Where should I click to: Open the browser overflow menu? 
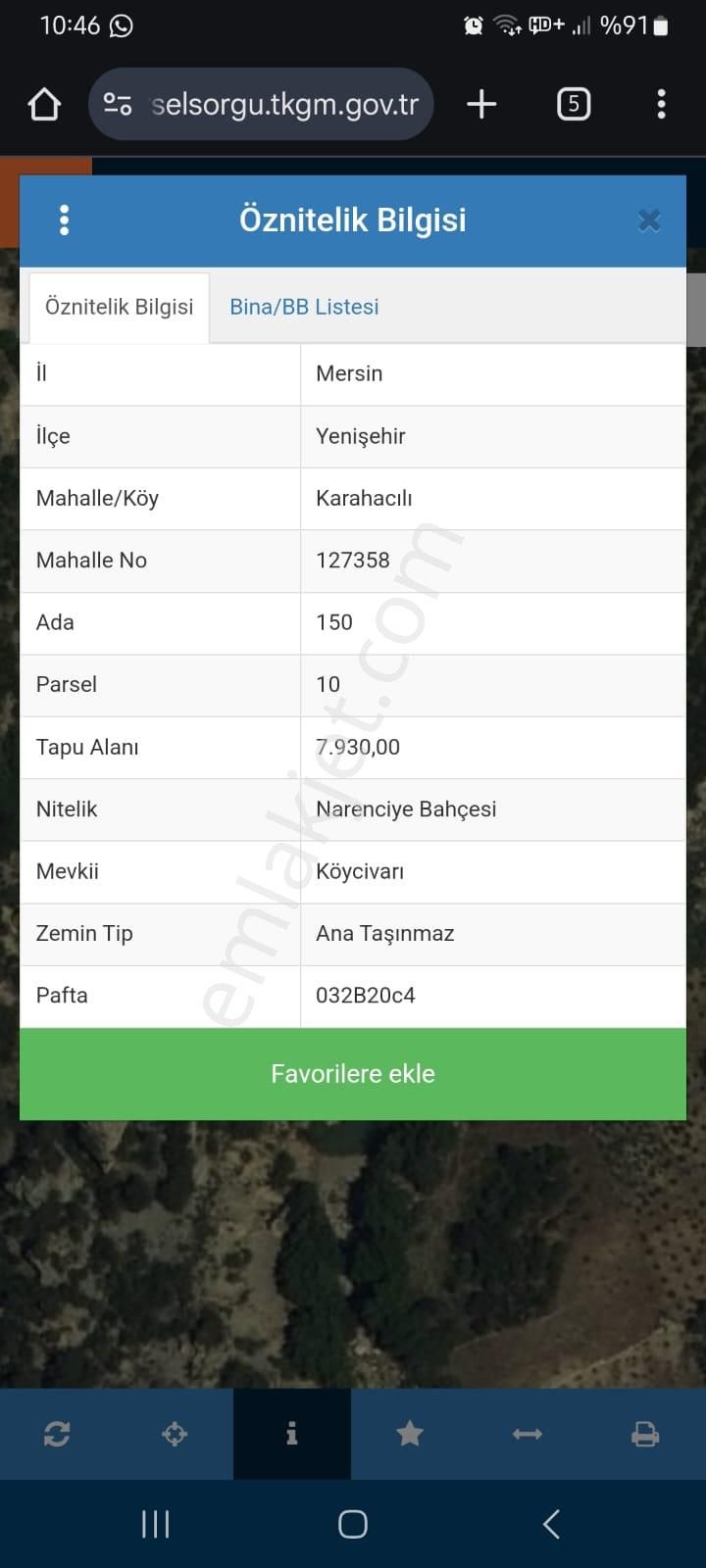pos(662,104)
